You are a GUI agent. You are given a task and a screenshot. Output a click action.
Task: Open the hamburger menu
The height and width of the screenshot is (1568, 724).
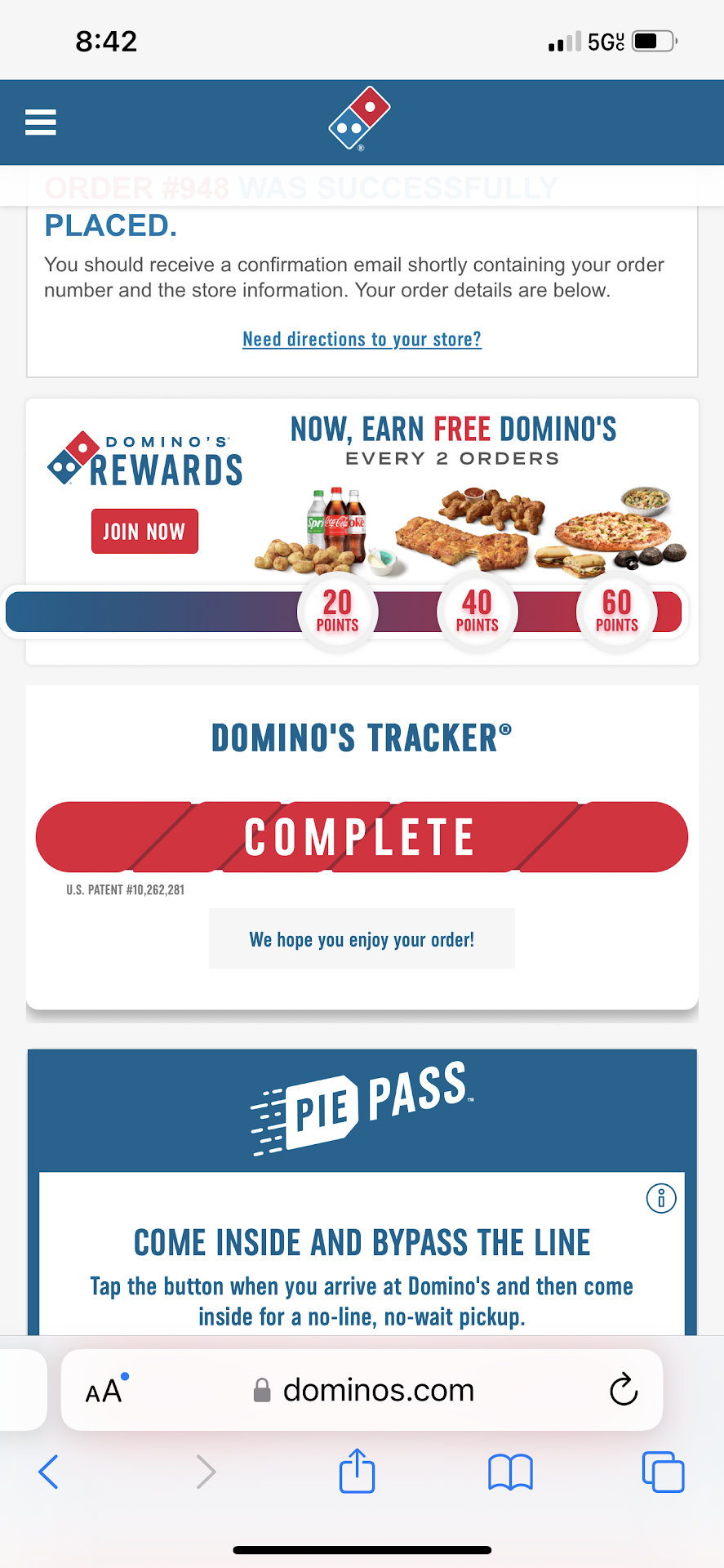click(41, 122)
